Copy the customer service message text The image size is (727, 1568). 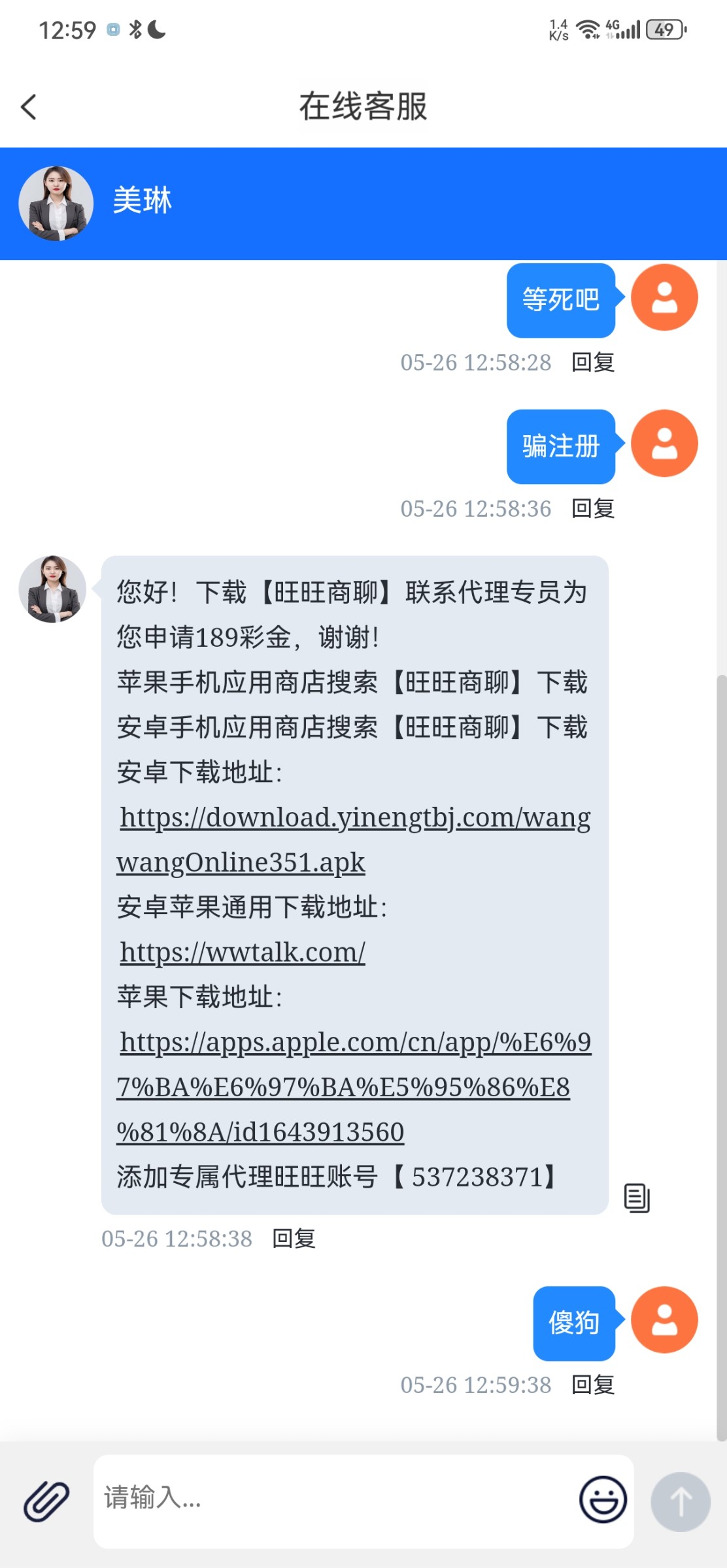636,1198
